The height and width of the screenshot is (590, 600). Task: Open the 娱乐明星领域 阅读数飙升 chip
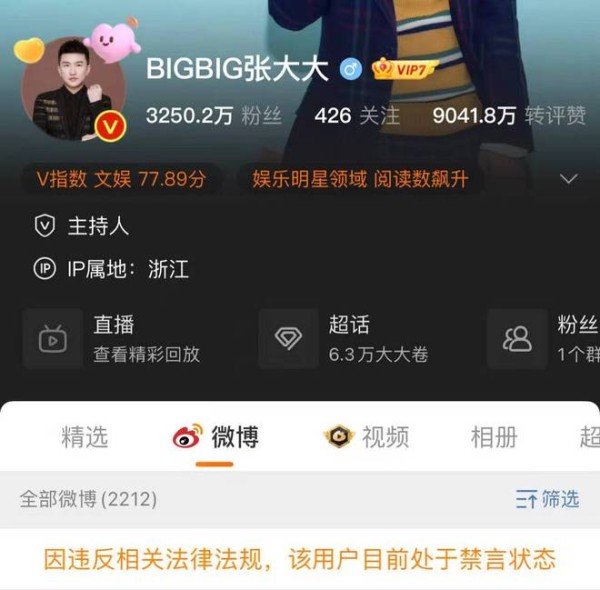pos(360,180)
